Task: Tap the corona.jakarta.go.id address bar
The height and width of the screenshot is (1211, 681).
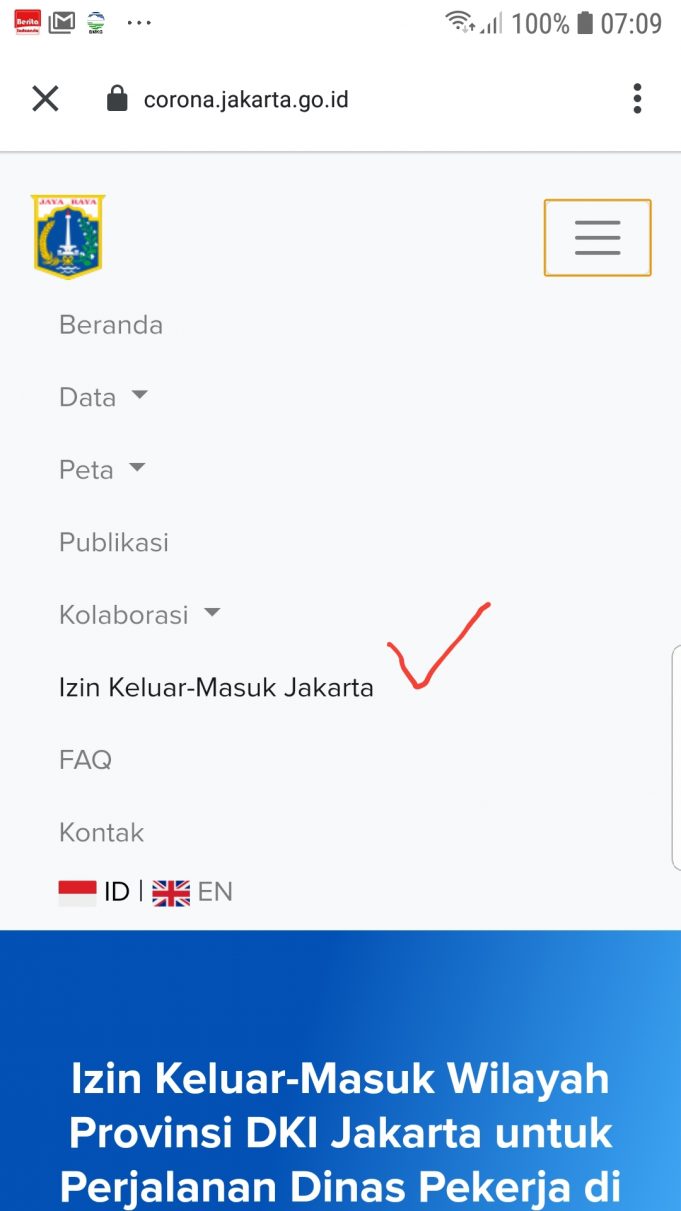Action: [x=246, y=100]
